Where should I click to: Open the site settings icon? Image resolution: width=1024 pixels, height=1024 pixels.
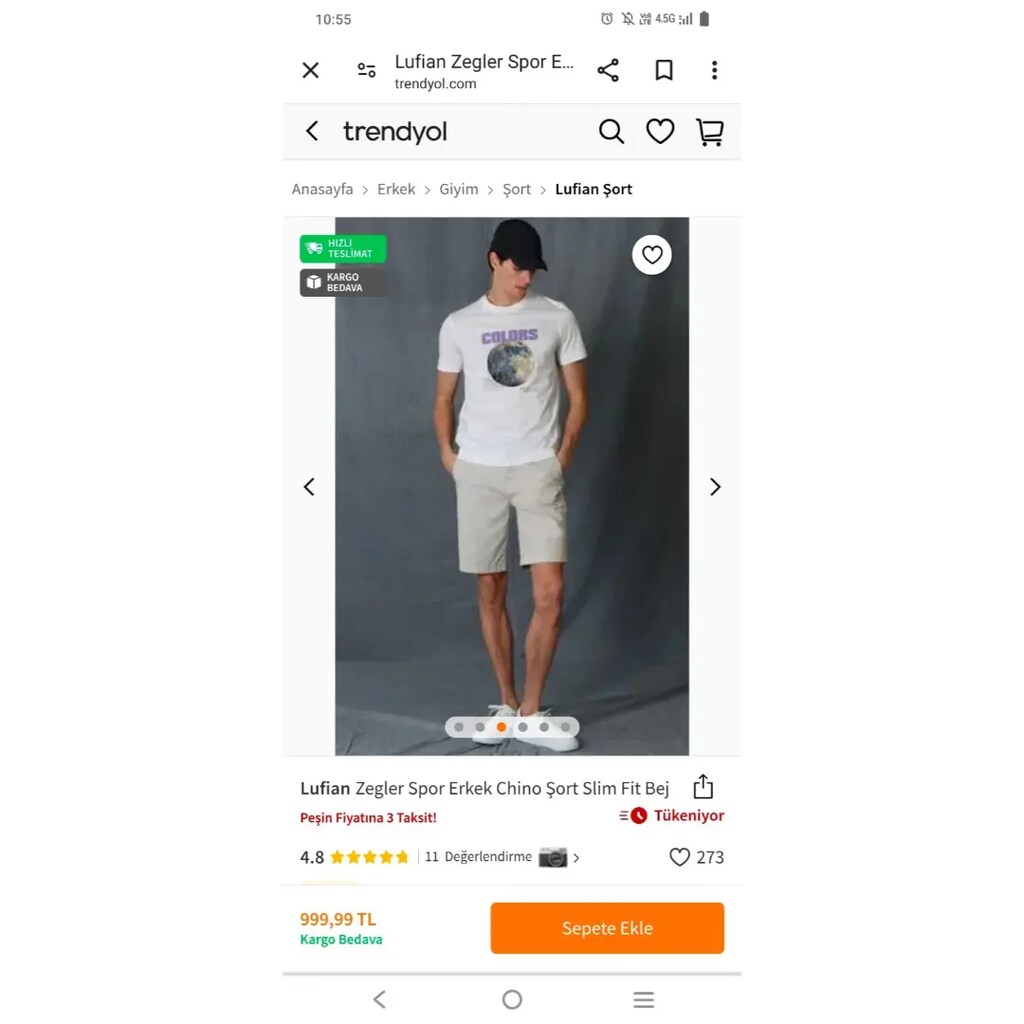(x=367, y=70)
